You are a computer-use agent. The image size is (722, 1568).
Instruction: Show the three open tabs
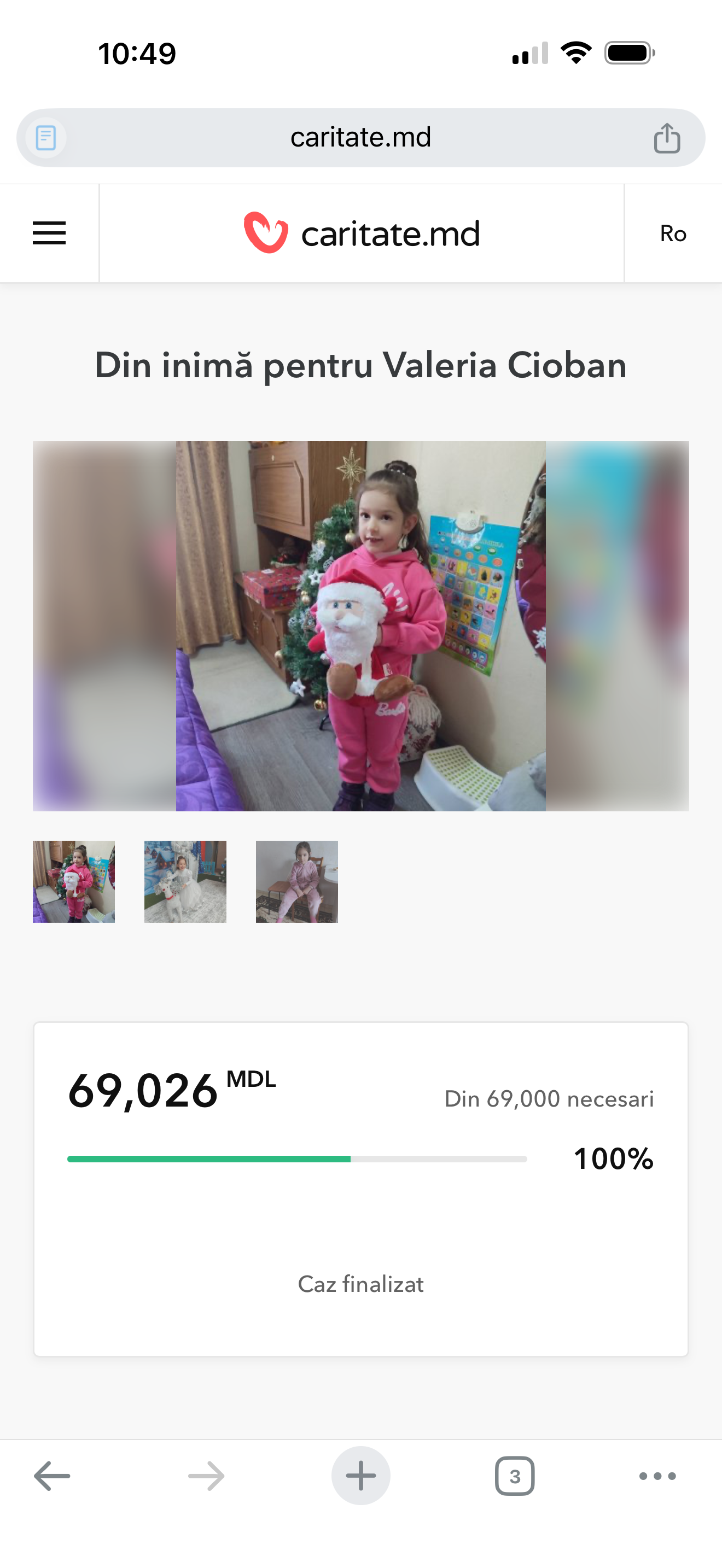[514, 1476]
